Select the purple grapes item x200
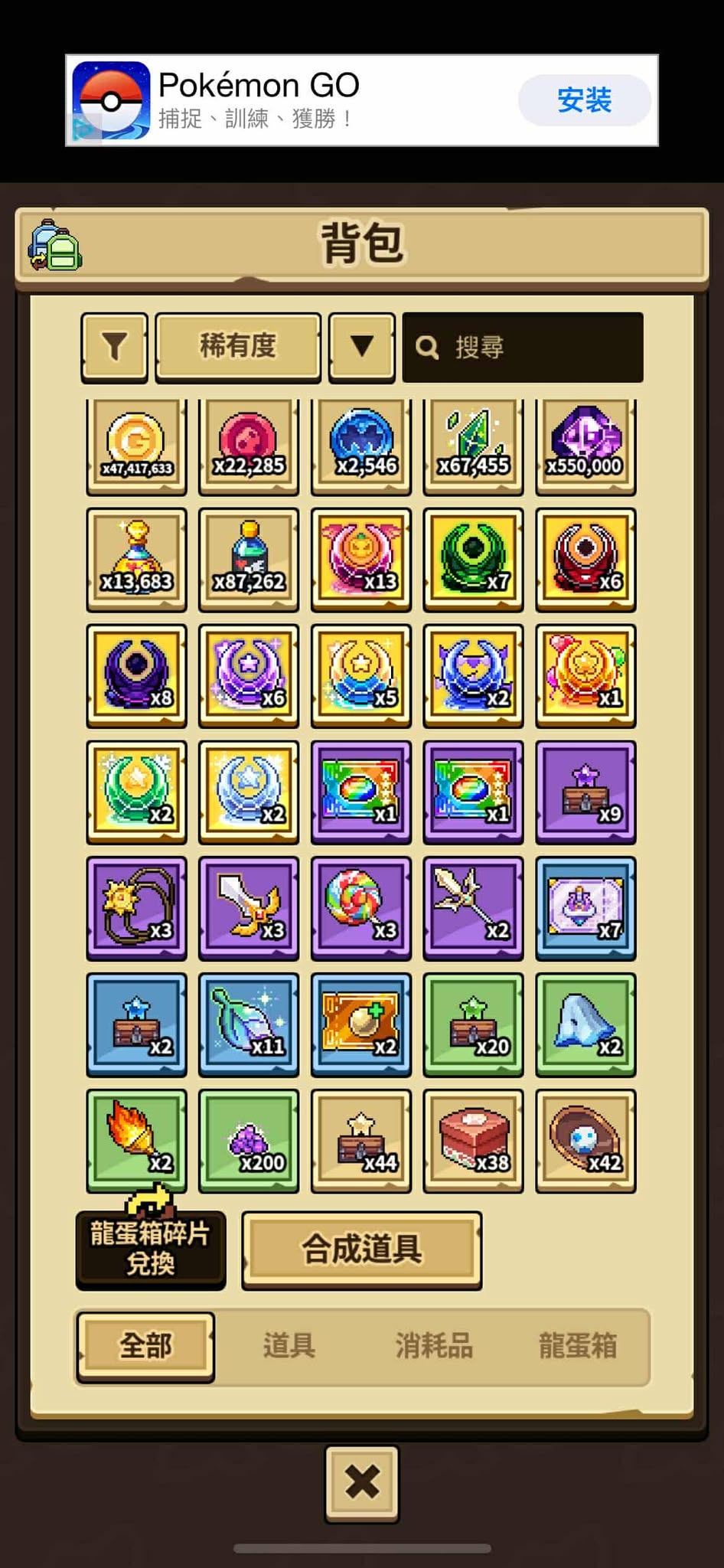The height and width of the screenshot is (1568, 724). [249, 1142]
